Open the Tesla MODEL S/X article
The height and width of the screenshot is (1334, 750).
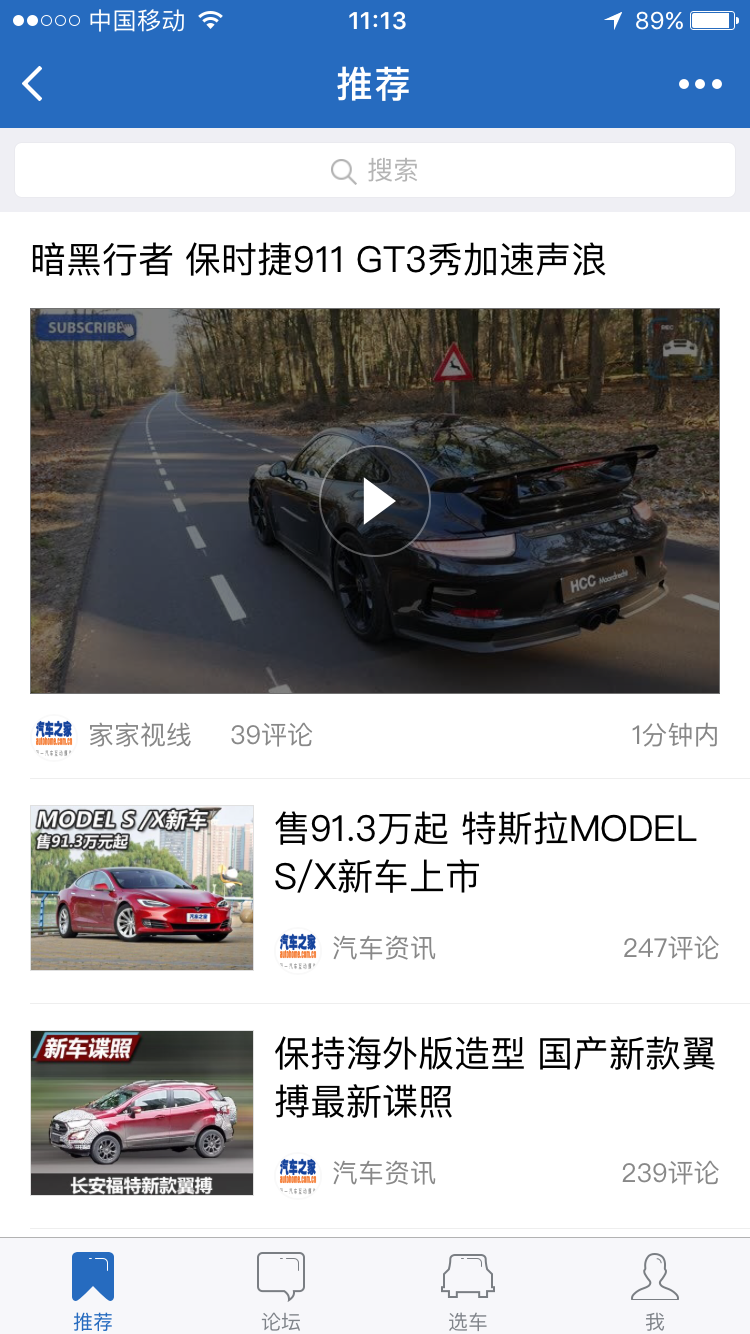(485, 853)
